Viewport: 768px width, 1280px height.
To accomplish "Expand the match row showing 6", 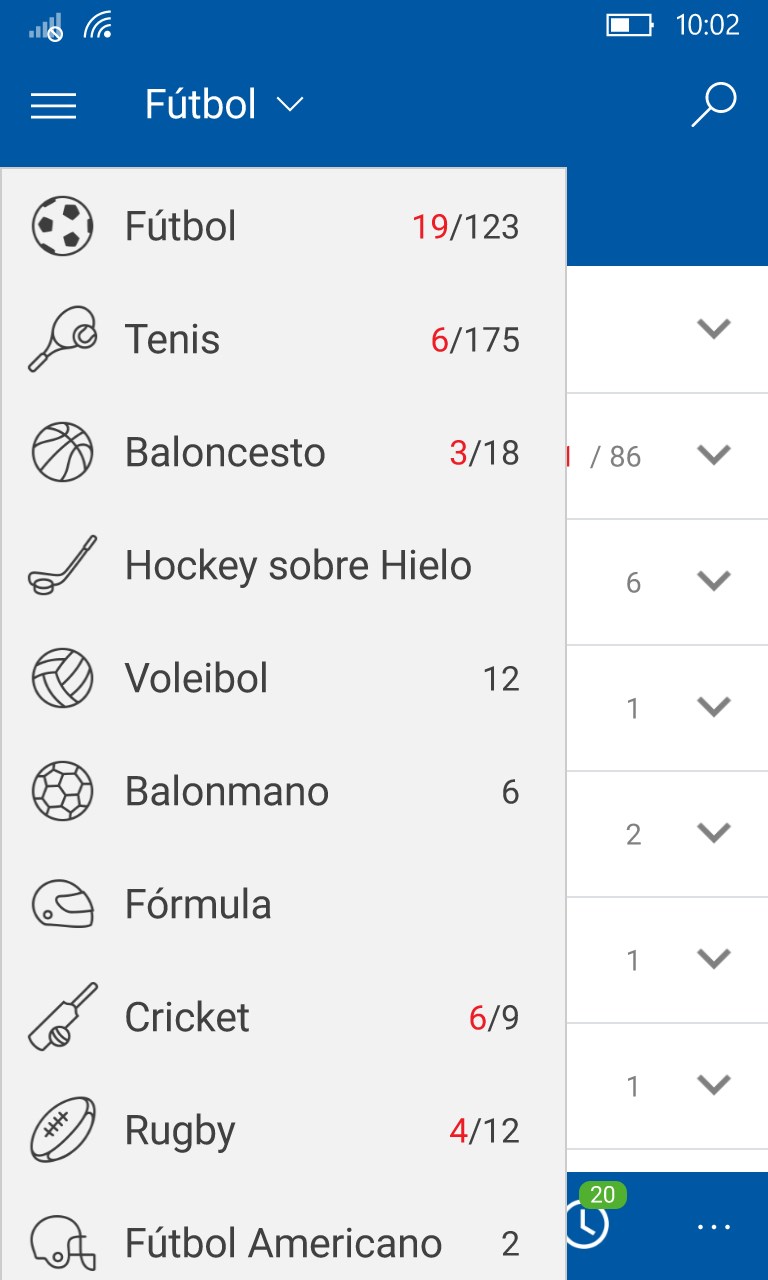I will click(x=714, y=580).
